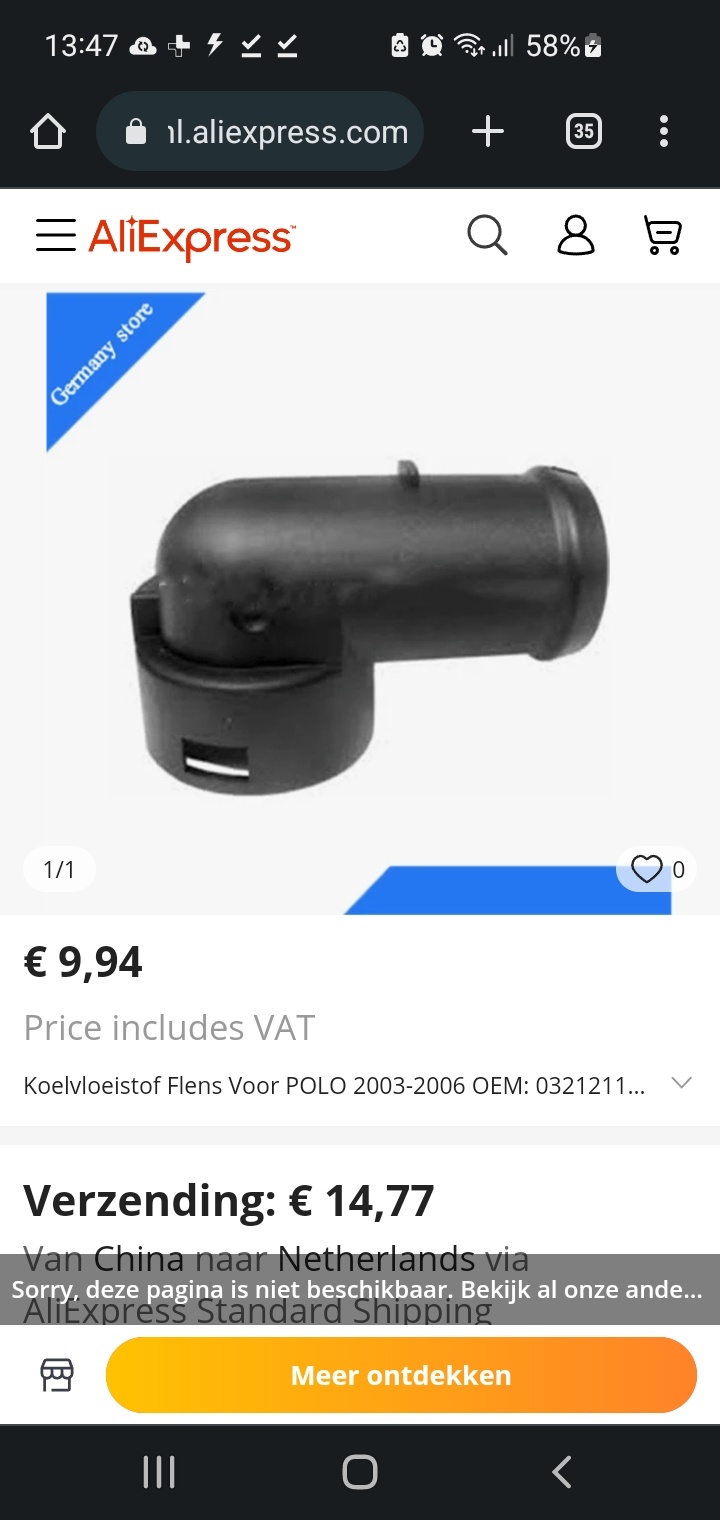720x1520 pixels.
Task: Open a new browser tab
Action: [488, 132]
